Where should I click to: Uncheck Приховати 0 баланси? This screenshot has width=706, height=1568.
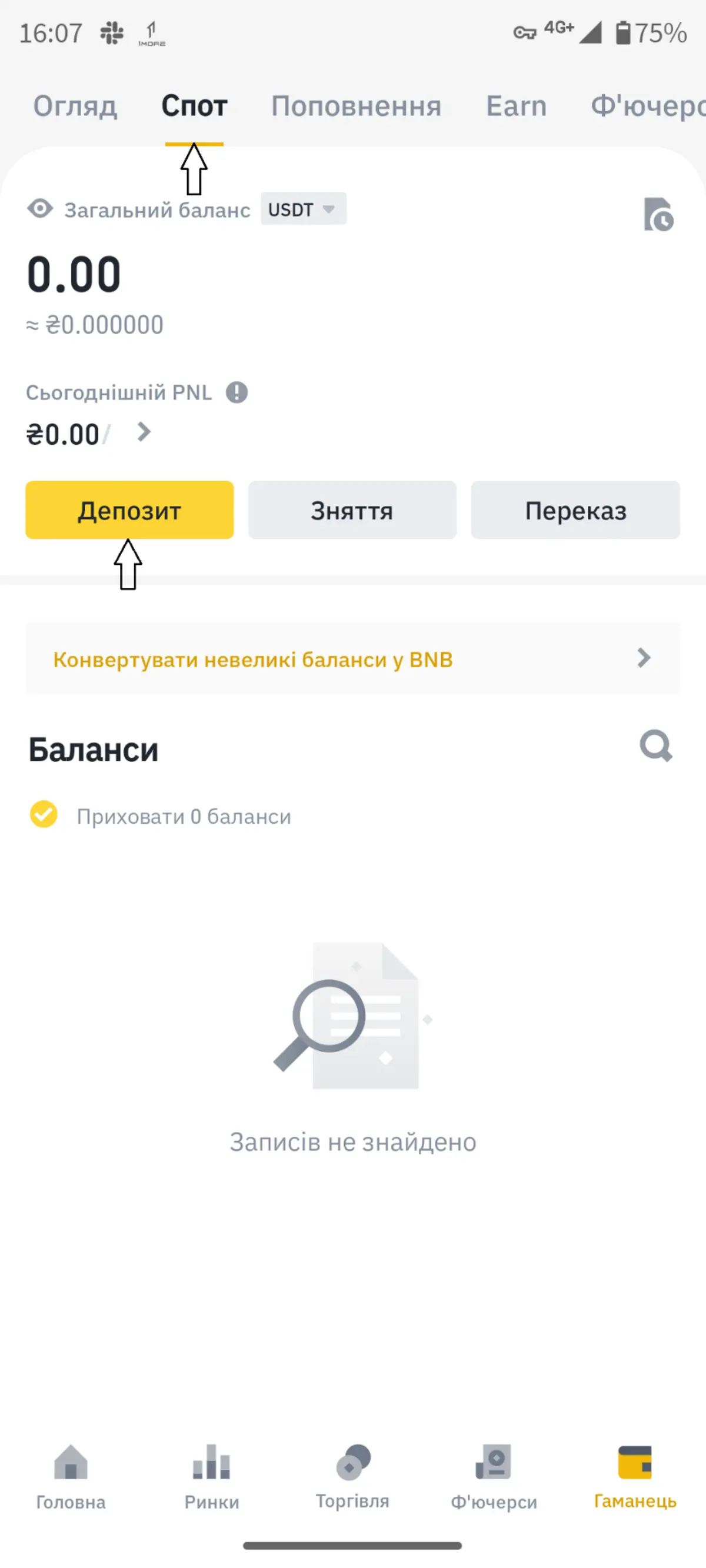(44, 814)
